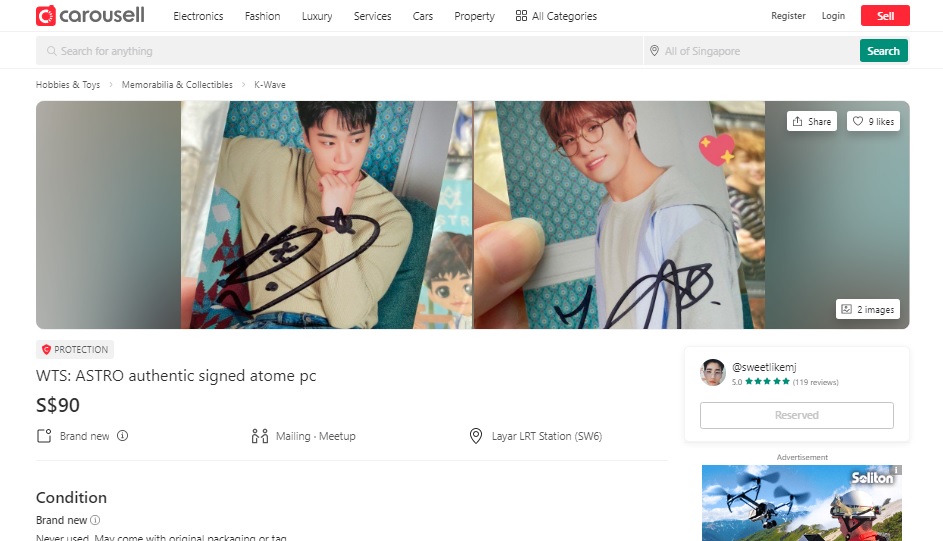Tap the red Sell button
Screen dimensions: 943x541
pos(885,16)
